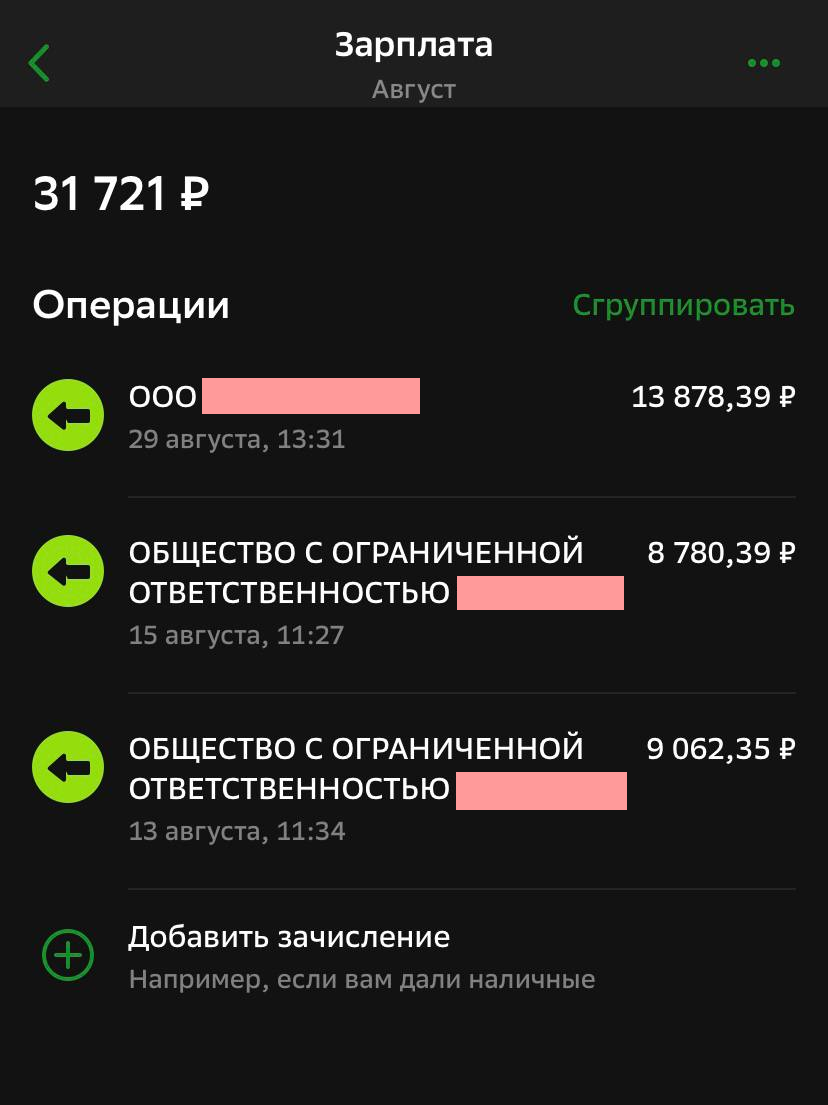Tap Сгруппировать to group operations
This screenshot has height=1105, width=828.
[x=683, y=305]
